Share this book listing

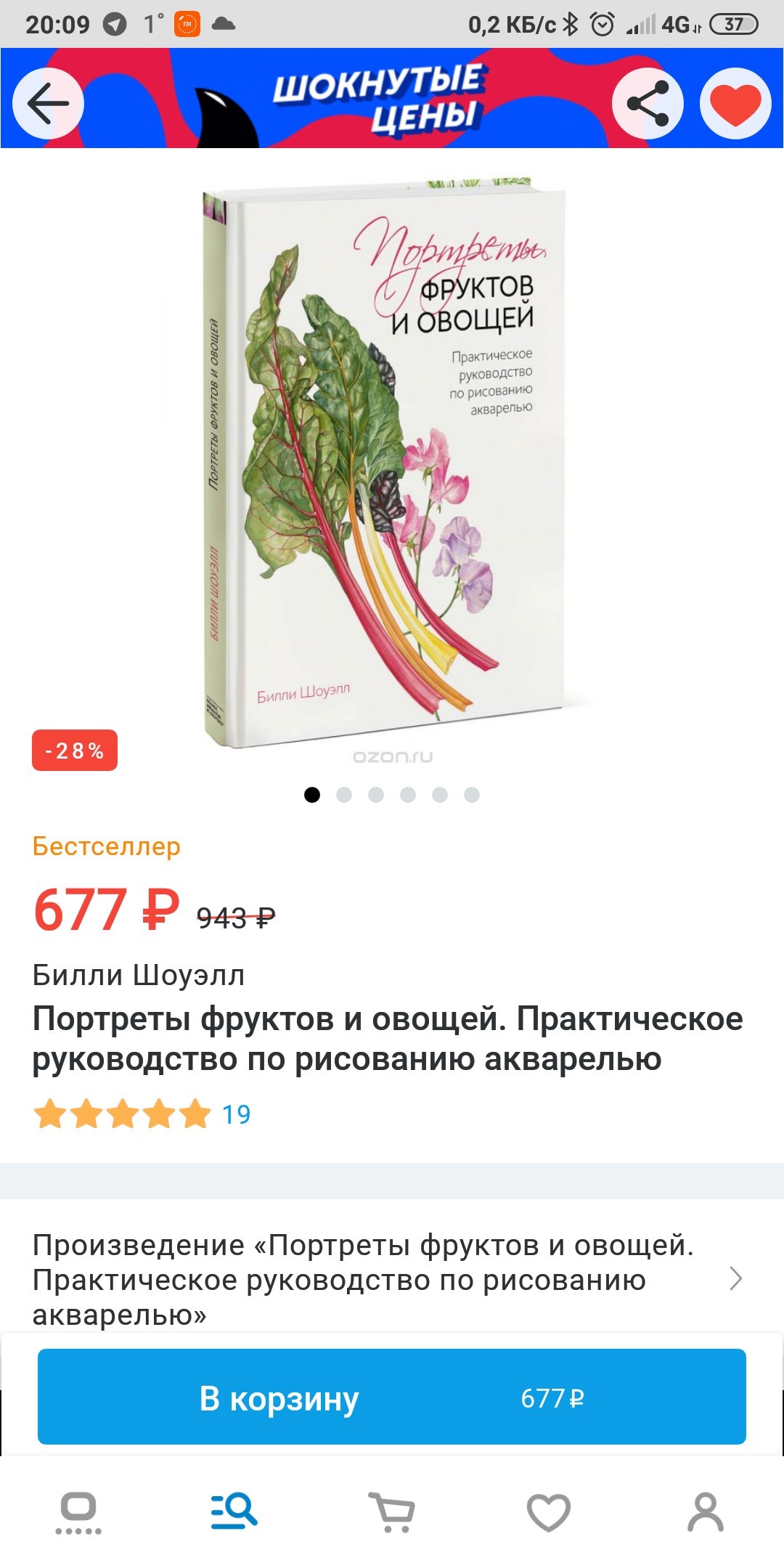648,104
